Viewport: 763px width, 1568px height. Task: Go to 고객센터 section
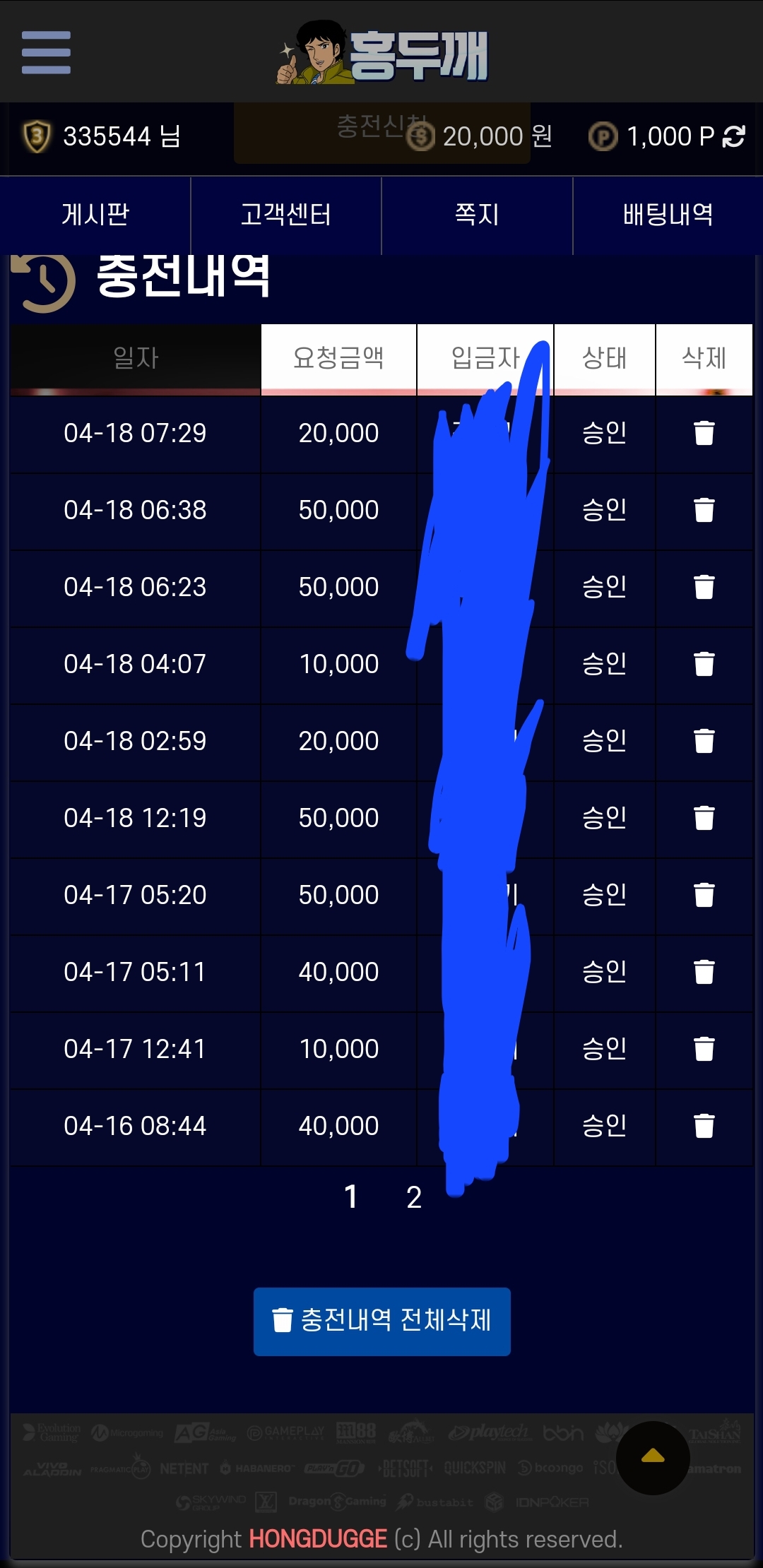[286, 215]
